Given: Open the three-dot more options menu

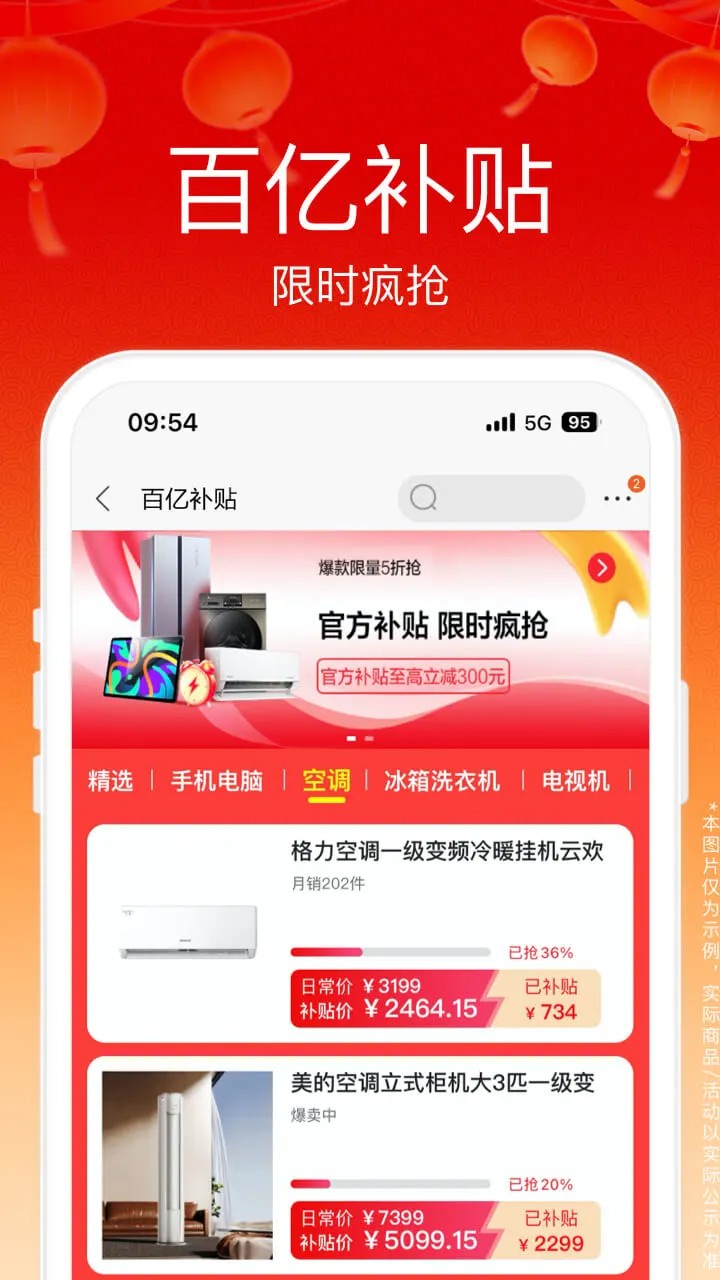Looking at the screenshot, I should pyautogui.click(x=618, y=497).
